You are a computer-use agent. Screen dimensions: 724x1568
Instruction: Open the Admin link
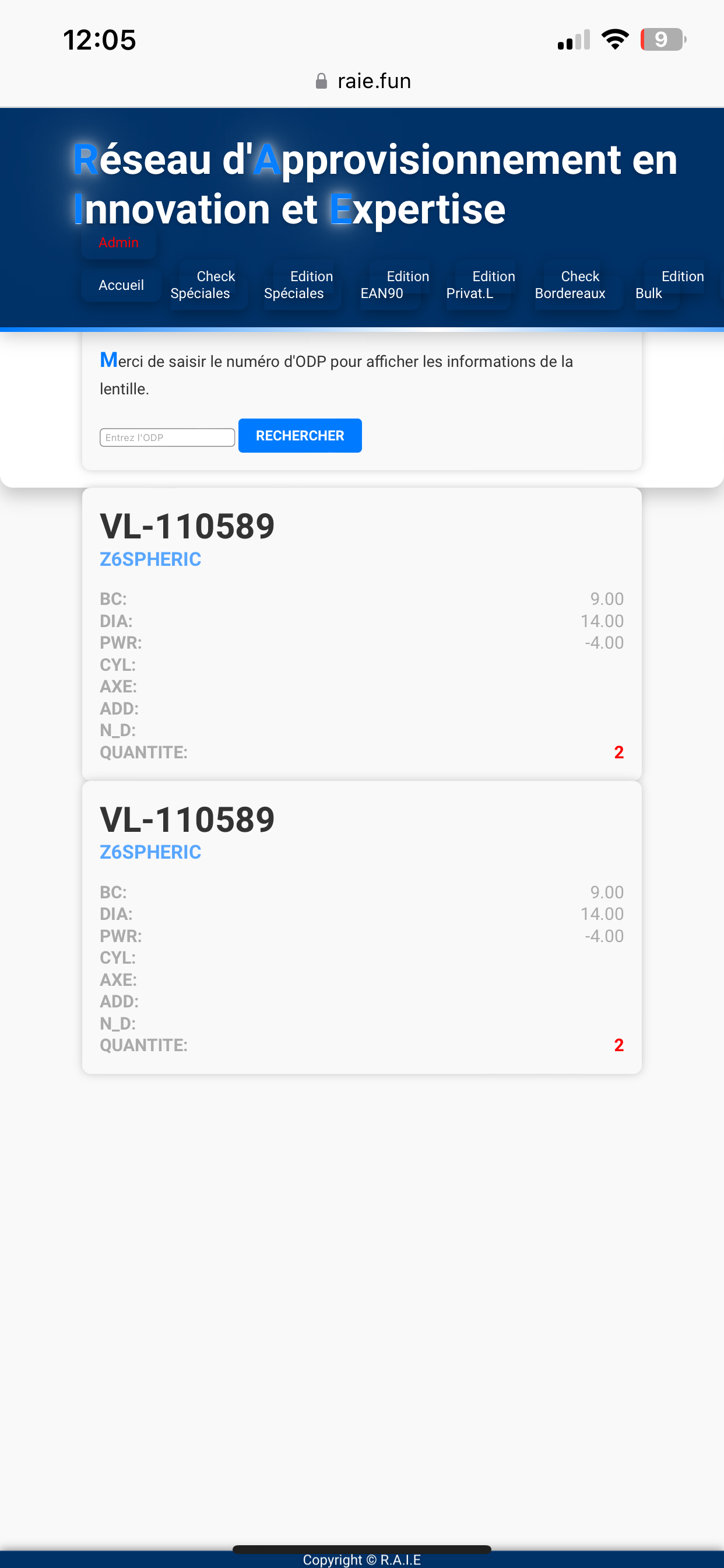tap(119, 242)
